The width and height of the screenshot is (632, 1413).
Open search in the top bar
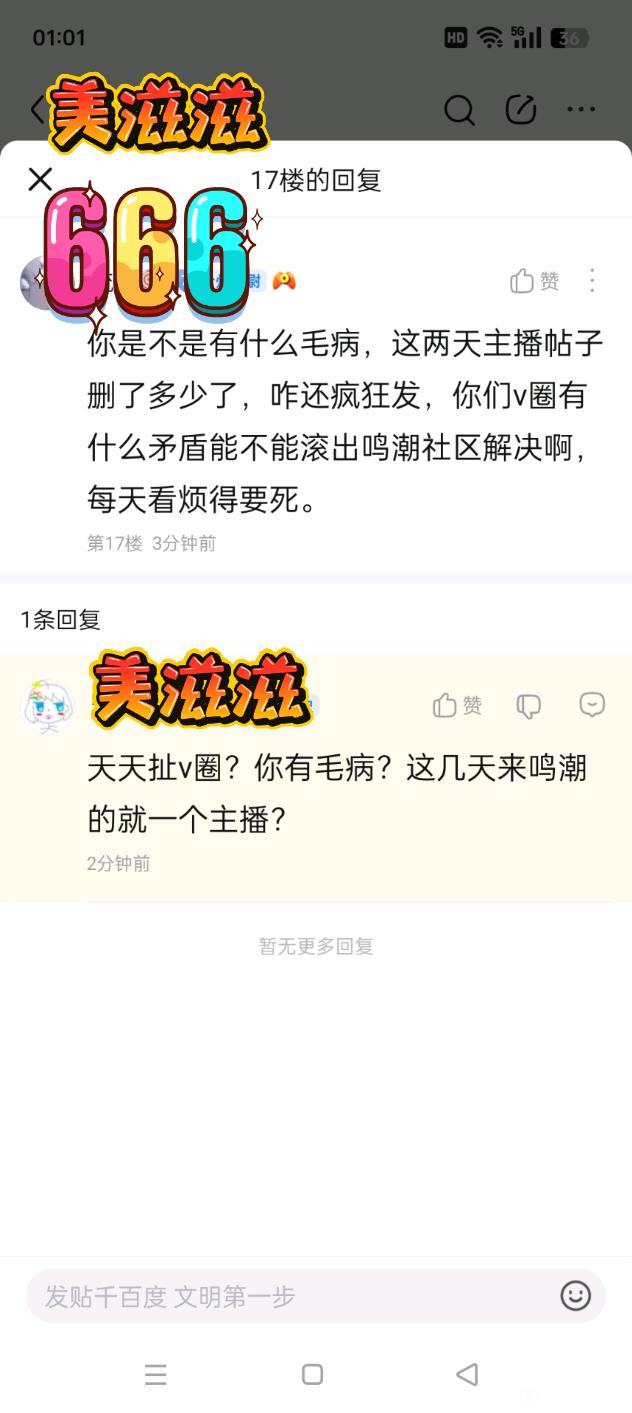(x=459, y=110)
